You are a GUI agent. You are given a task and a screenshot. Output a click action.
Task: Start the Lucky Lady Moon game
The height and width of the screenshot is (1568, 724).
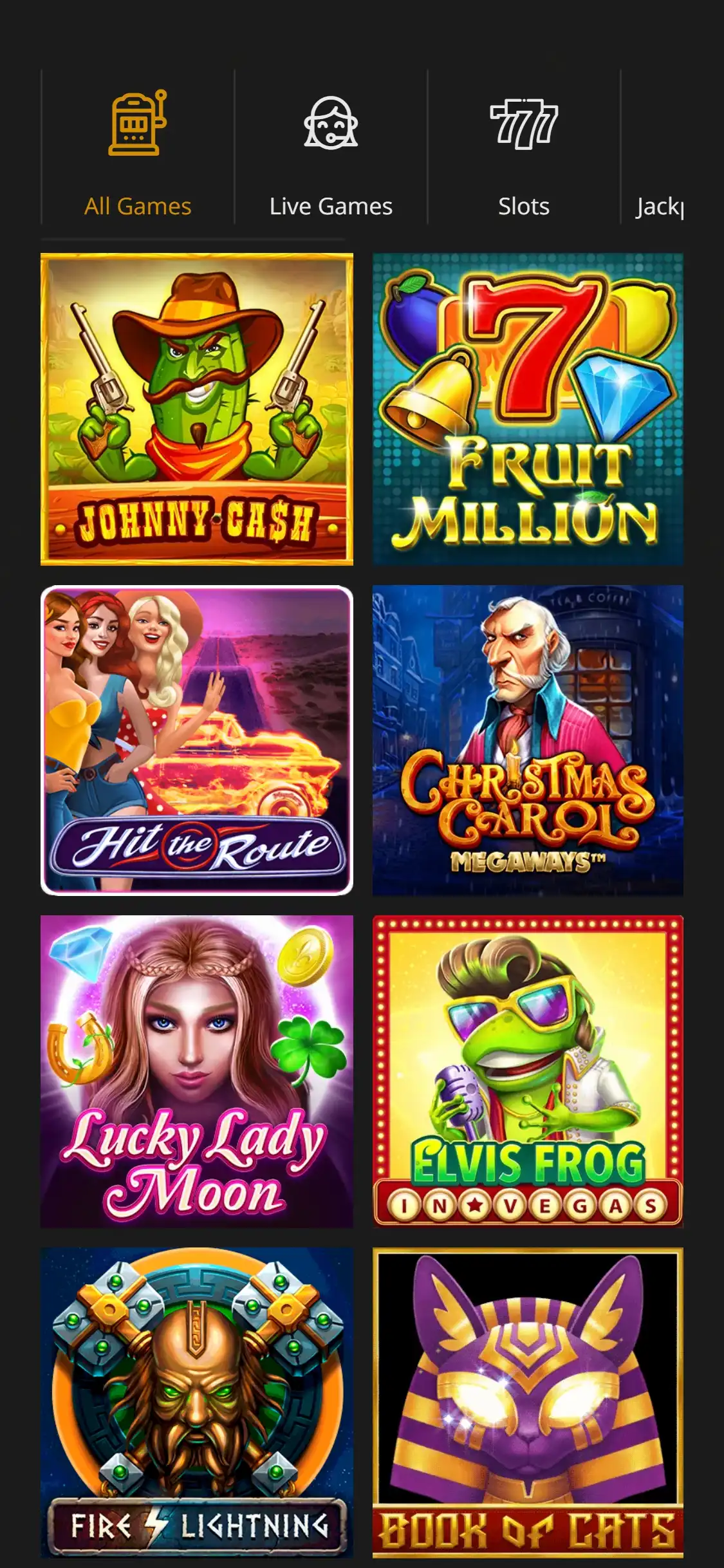197,1071
